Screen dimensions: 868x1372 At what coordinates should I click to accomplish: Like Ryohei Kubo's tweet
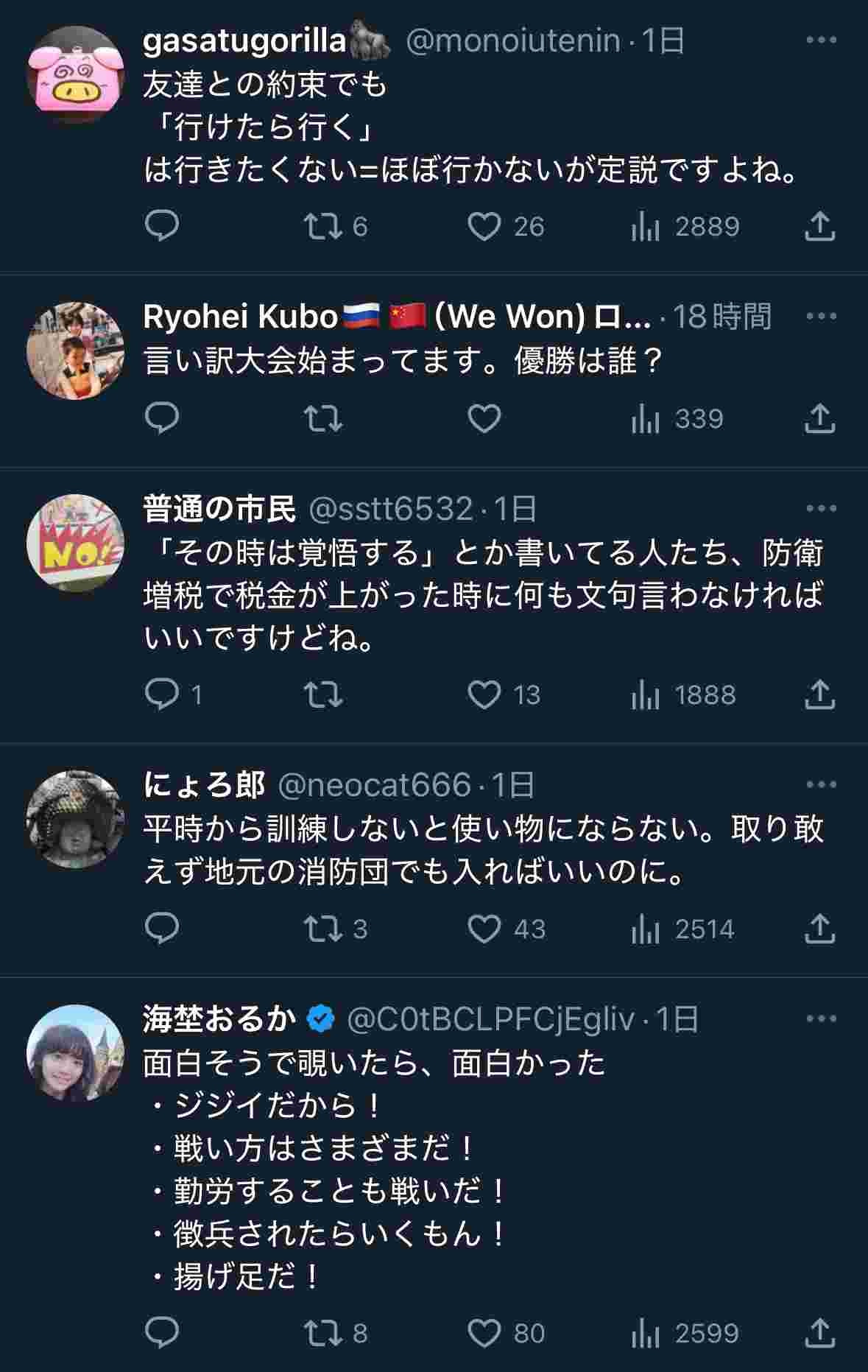[x=484, y=419]
